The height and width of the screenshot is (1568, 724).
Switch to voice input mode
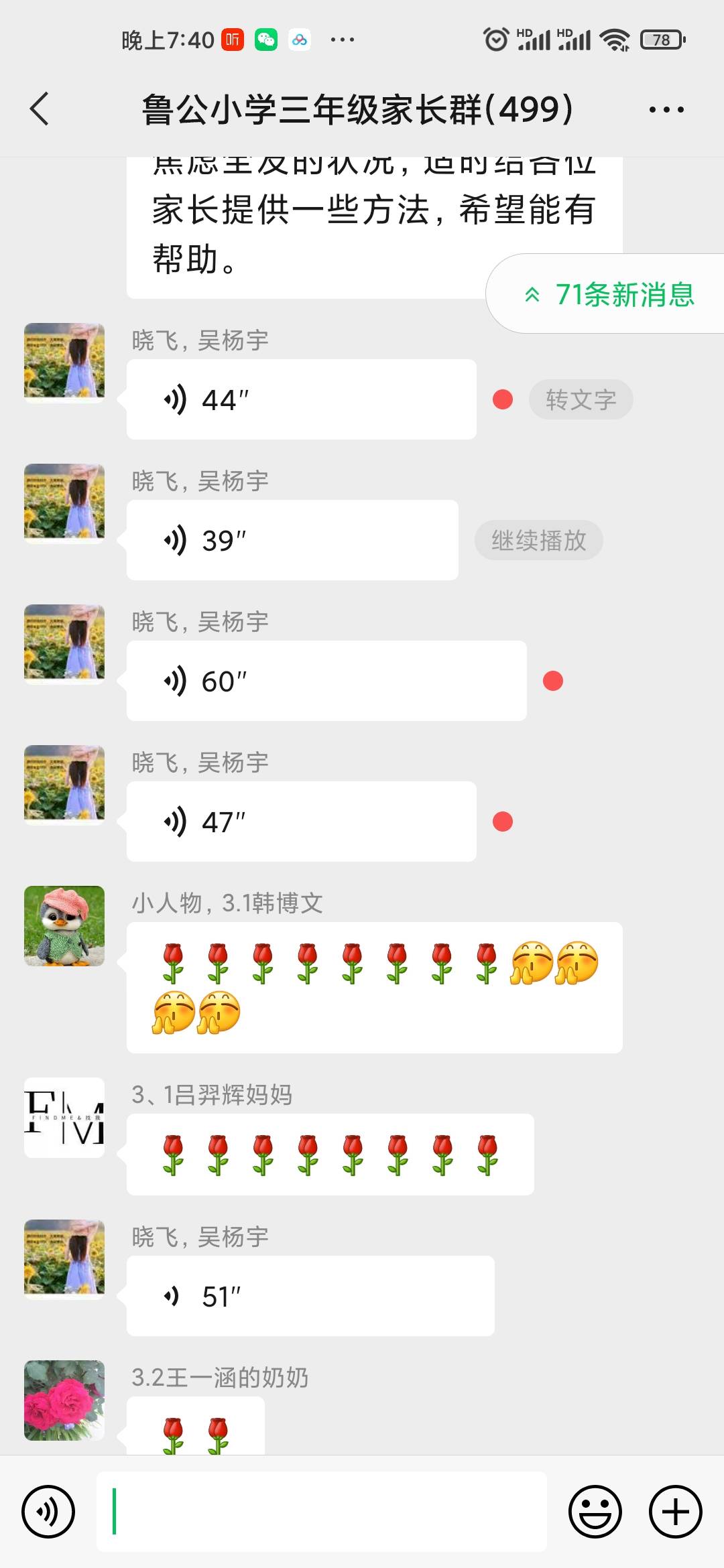48,1512
